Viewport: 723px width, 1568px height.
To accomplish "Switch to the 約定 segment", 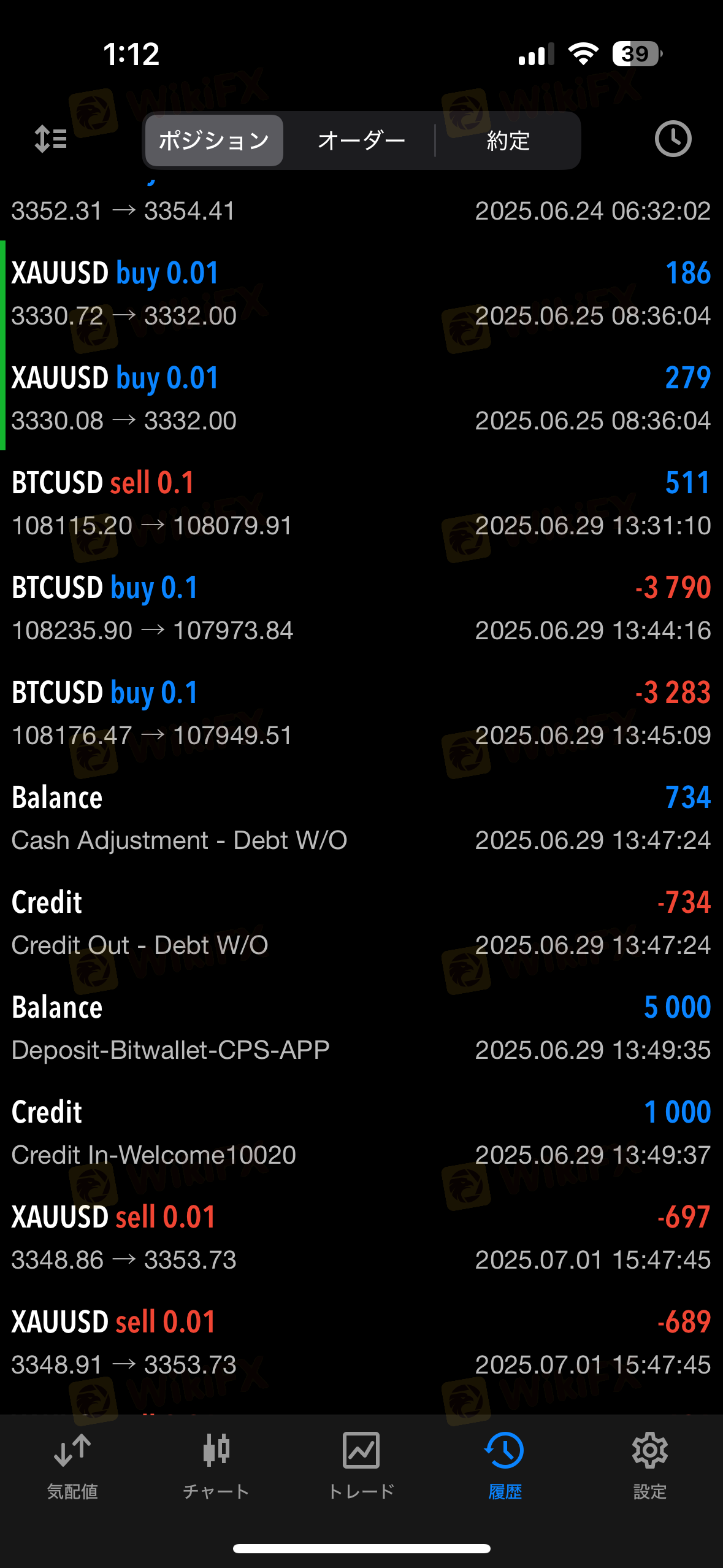I will [x=508, y=140].
